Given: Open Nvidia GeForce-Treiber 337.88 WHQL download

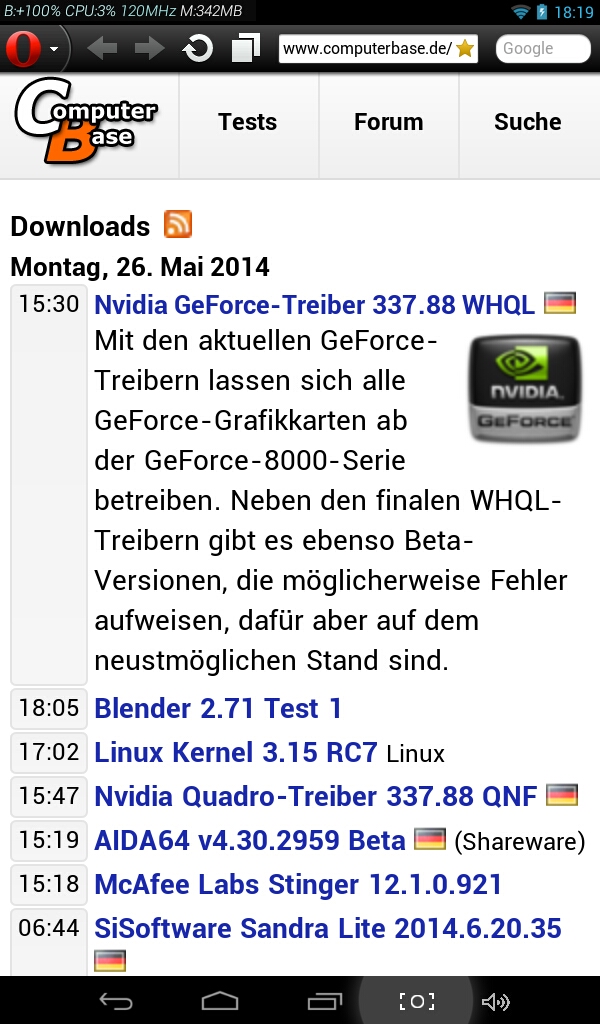Looking at the screenshot, I should (x=314, y=304).
